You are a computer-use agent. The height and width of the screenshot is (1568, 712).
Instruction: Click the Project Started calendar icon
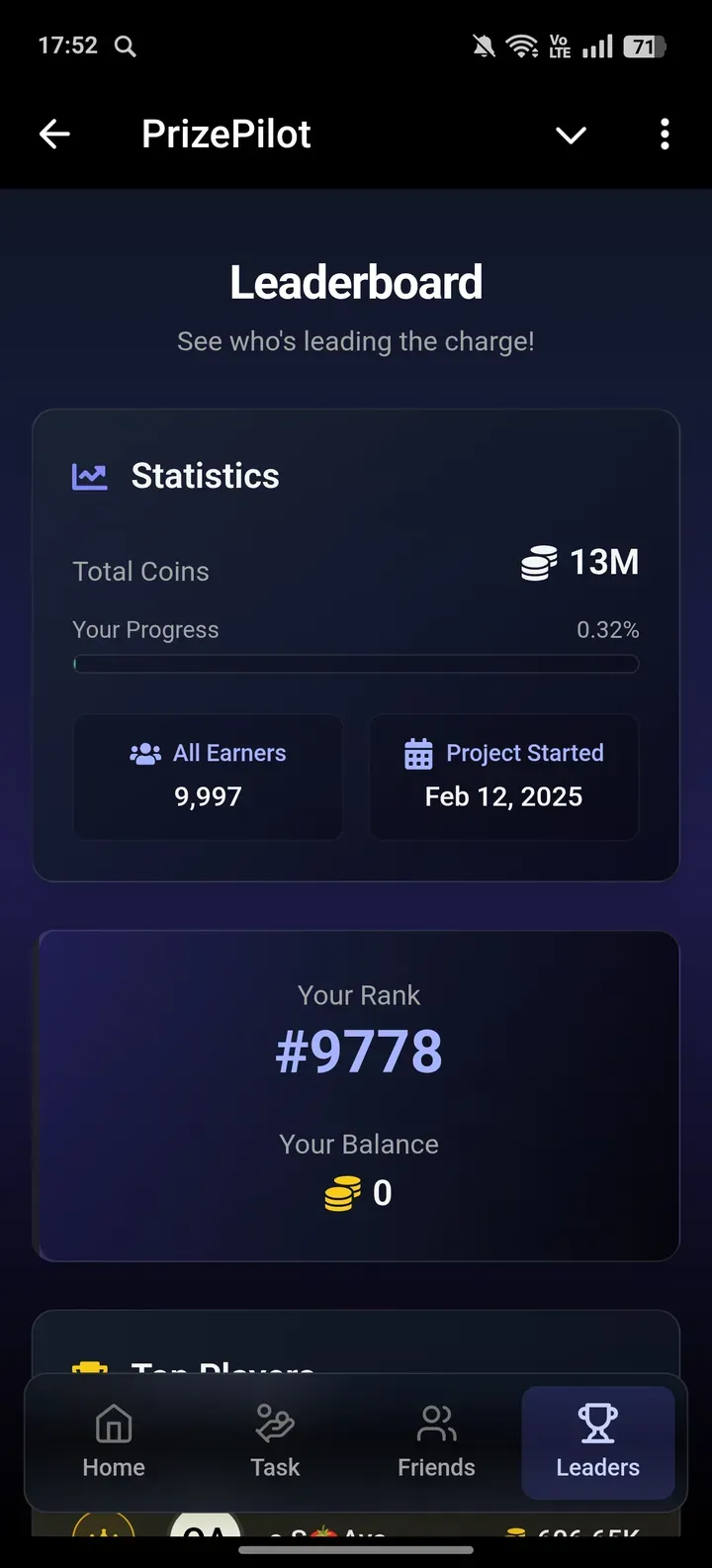coord(418,753)
